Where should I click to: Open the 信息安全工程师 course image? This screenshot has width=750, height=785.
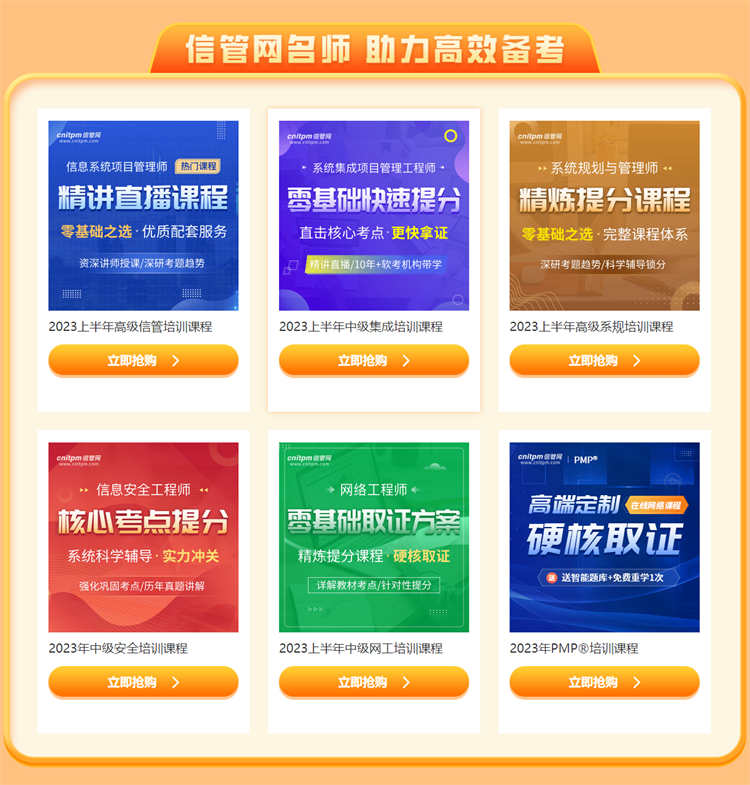point(143,537)
